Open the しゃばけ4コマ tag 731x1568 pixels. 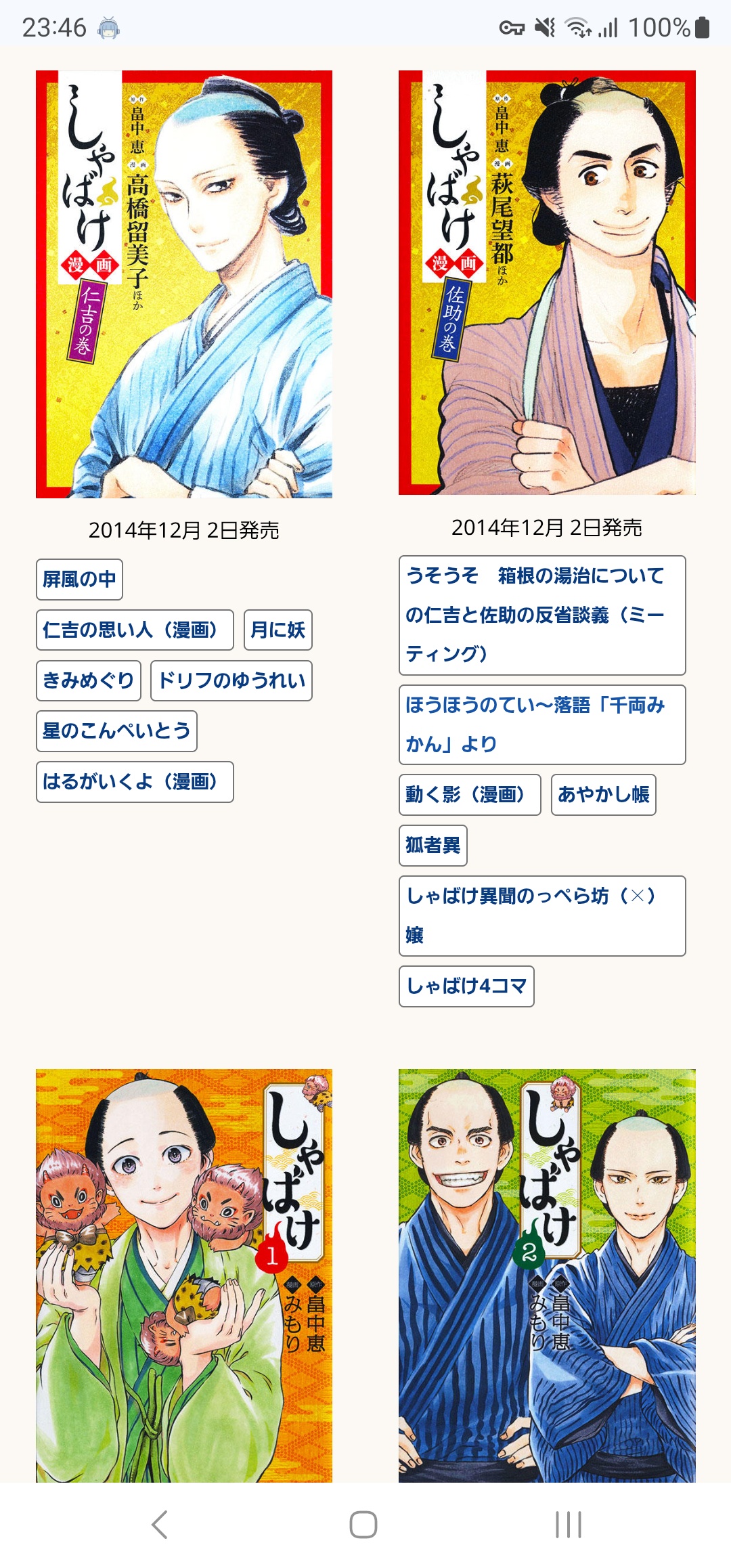(x=466, y=986)
